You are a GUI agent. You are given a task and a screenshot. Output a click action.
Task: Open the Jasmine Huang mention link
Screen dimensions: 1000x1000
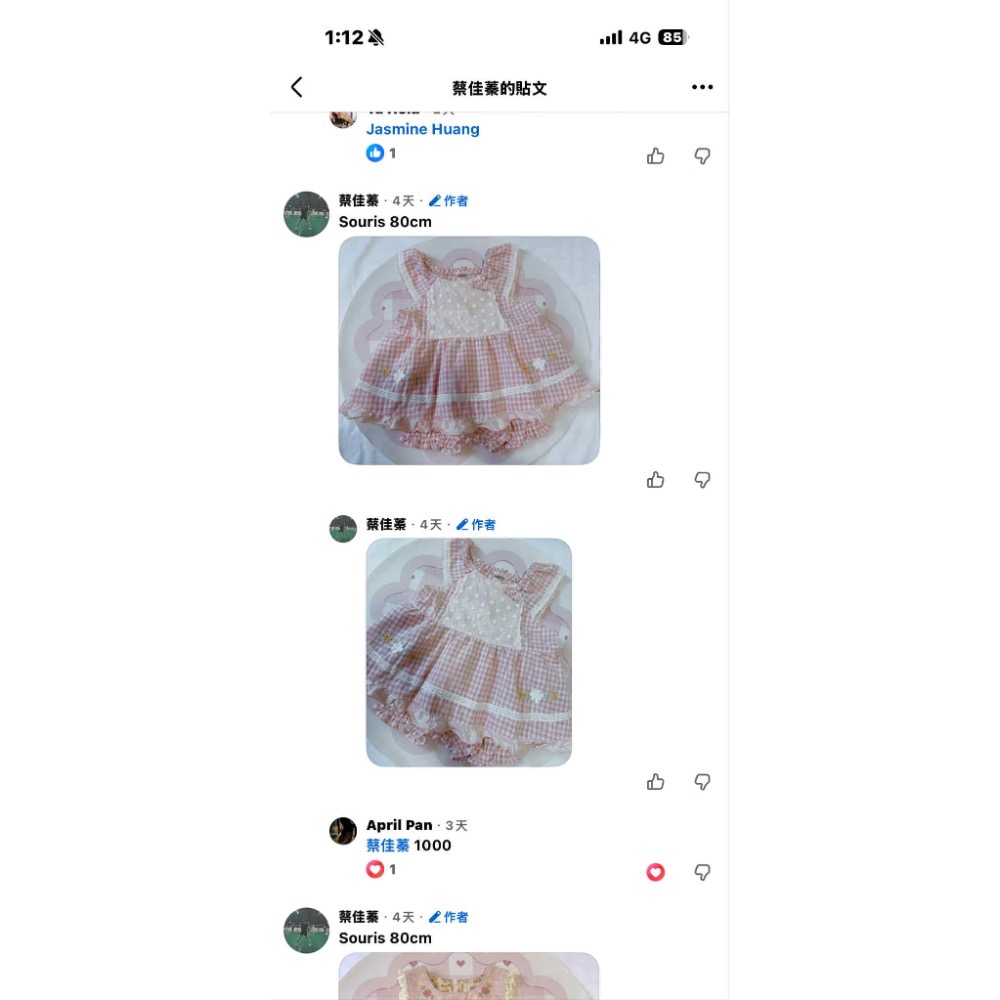422,129
